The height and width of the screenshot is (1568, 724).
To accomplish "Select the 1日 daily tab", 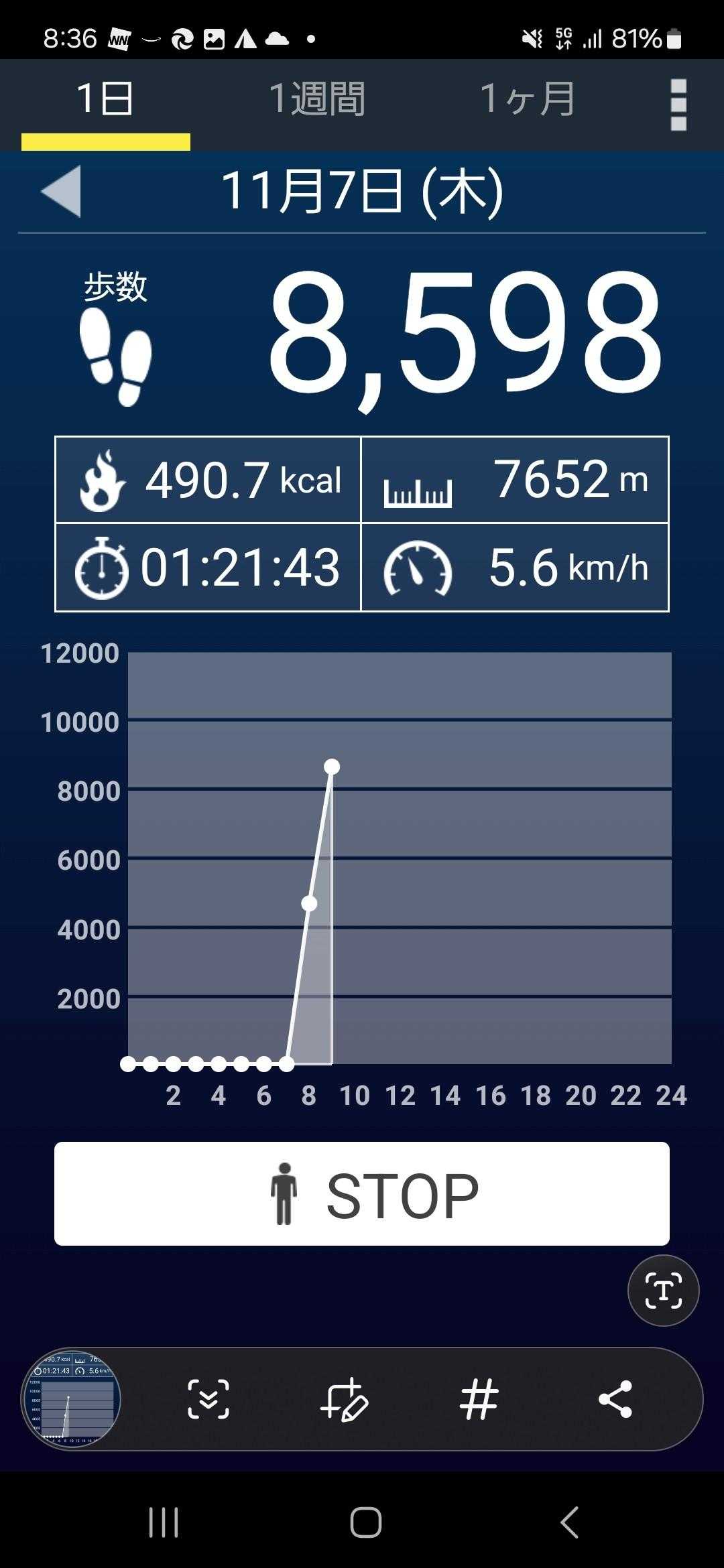I will [105, 100].
